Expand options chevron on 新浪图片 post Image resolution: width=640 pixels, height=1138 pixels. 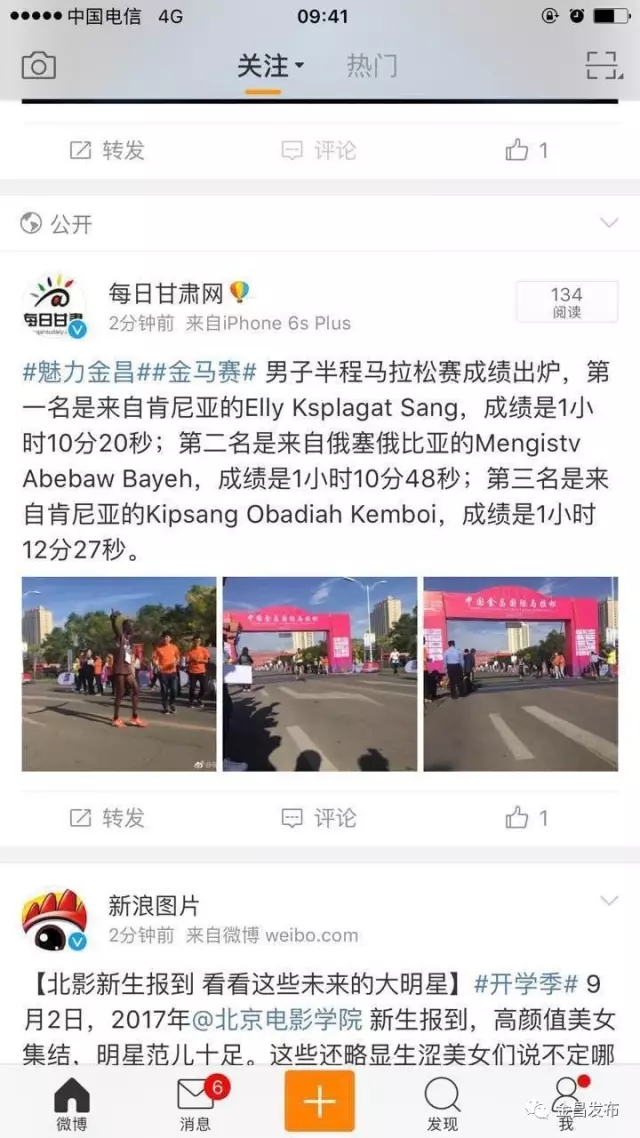608,902
